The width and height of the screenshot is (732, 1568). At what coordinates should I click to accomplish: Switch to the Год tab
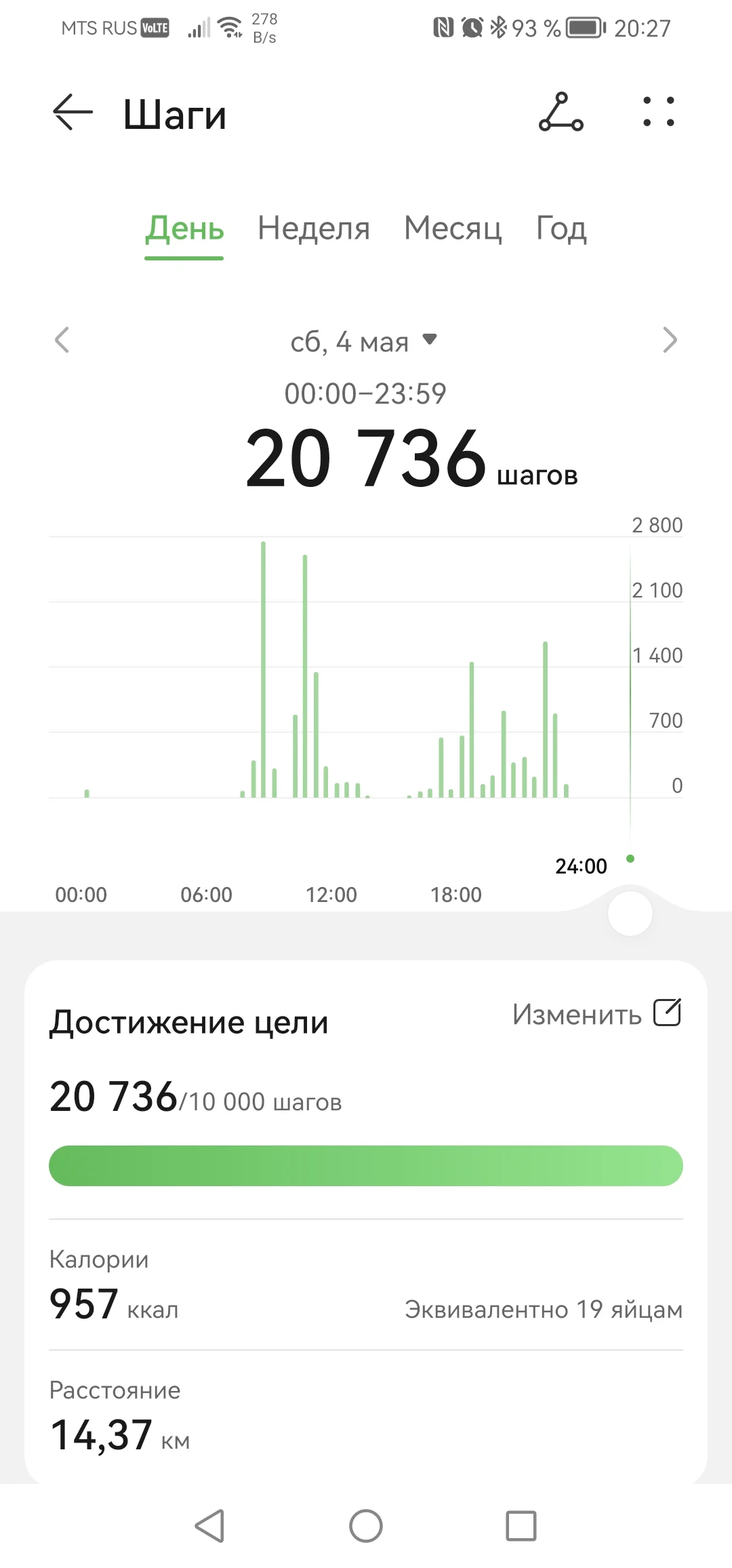561,229
